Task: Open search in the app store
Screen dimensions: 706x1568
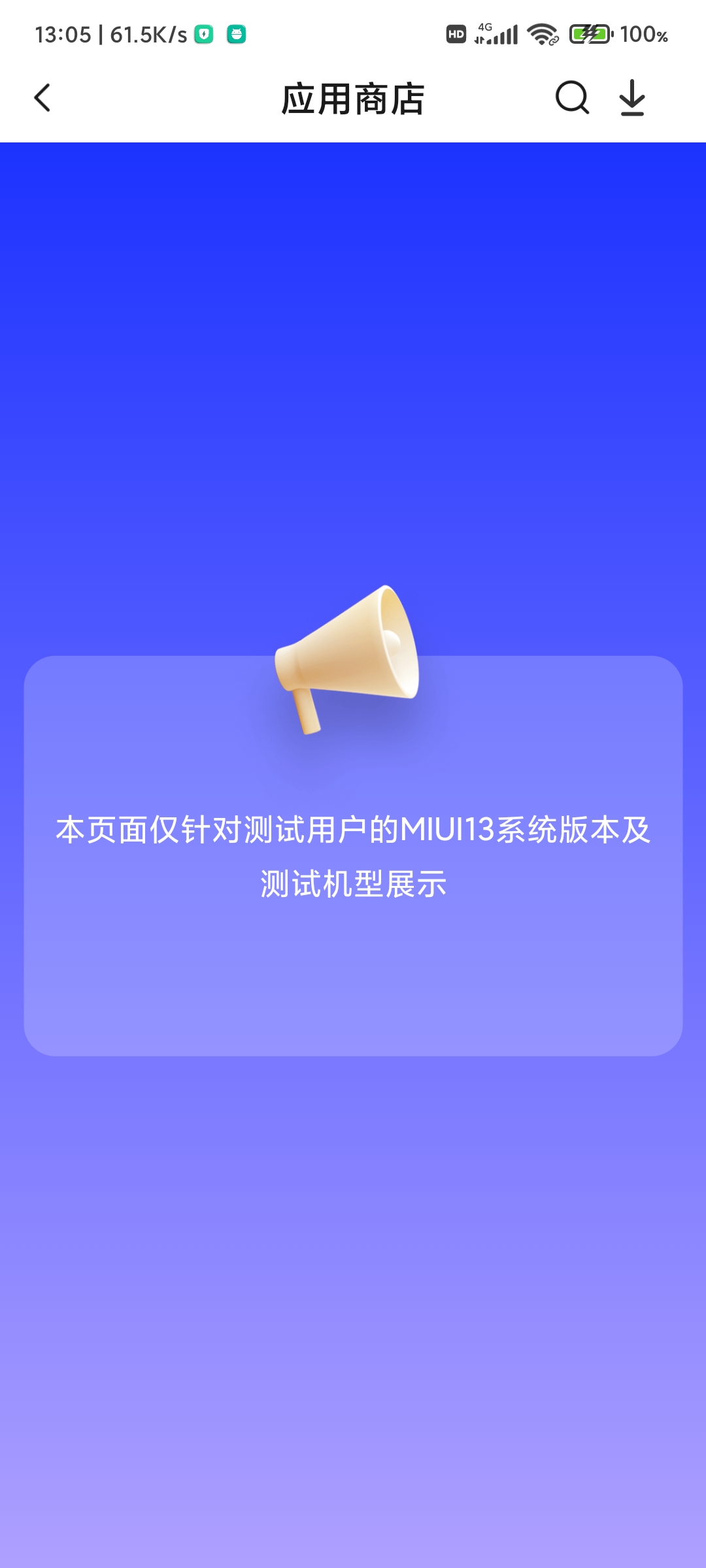Action: (573, 98)
